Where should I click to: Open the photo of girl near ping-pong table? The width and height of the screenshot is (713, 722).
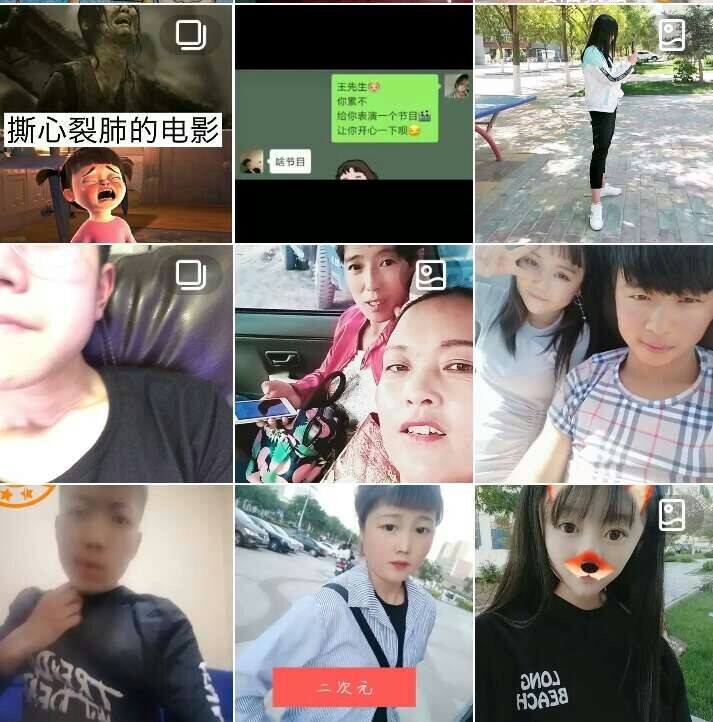point(593,123)
